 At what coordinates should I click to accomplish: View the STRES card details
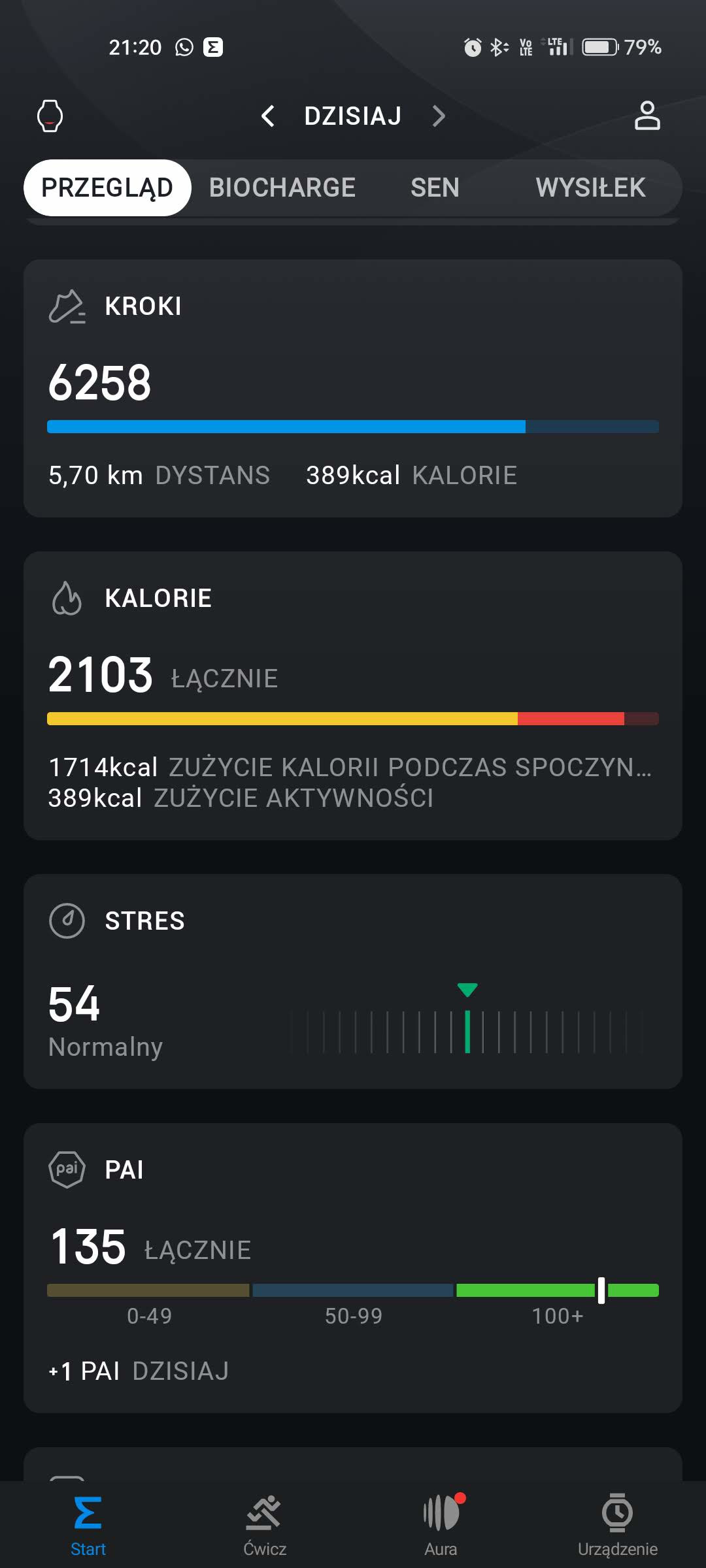click(353, 981)
